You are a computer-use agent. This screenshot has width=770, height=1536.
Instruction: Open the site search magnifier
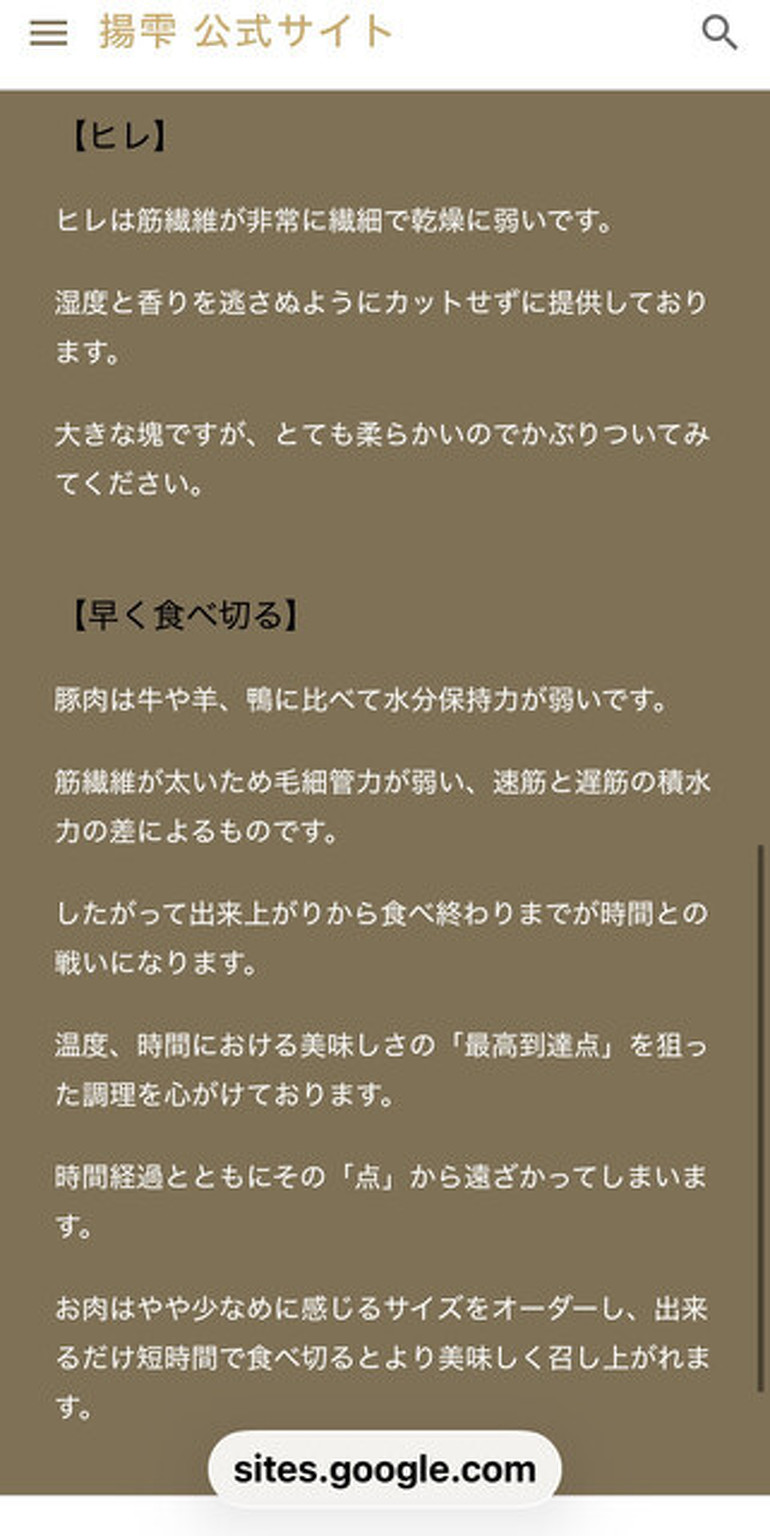(719, 33)
